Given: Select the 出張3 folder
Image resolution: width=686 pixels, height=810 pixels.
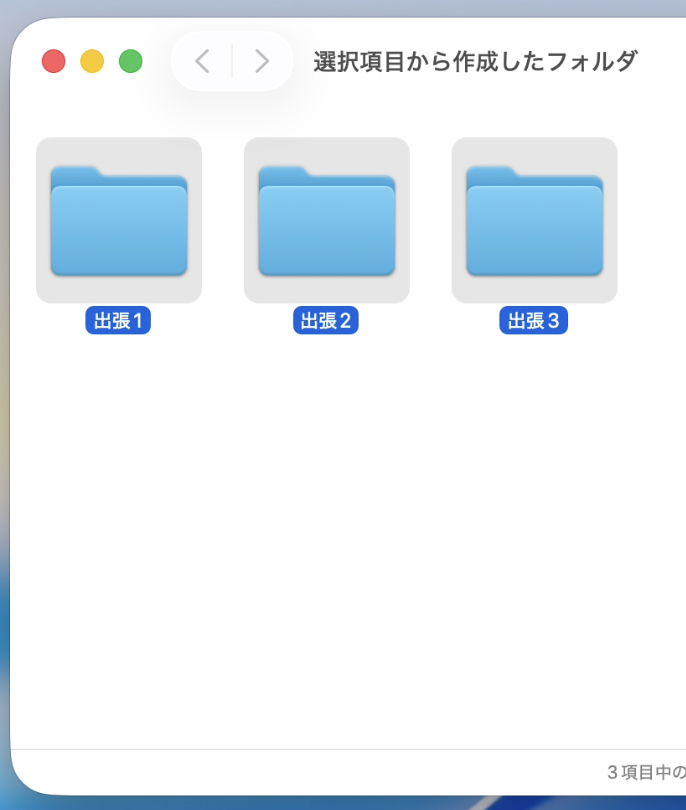Looking at the screenshot, I should (x=534, y=221).
